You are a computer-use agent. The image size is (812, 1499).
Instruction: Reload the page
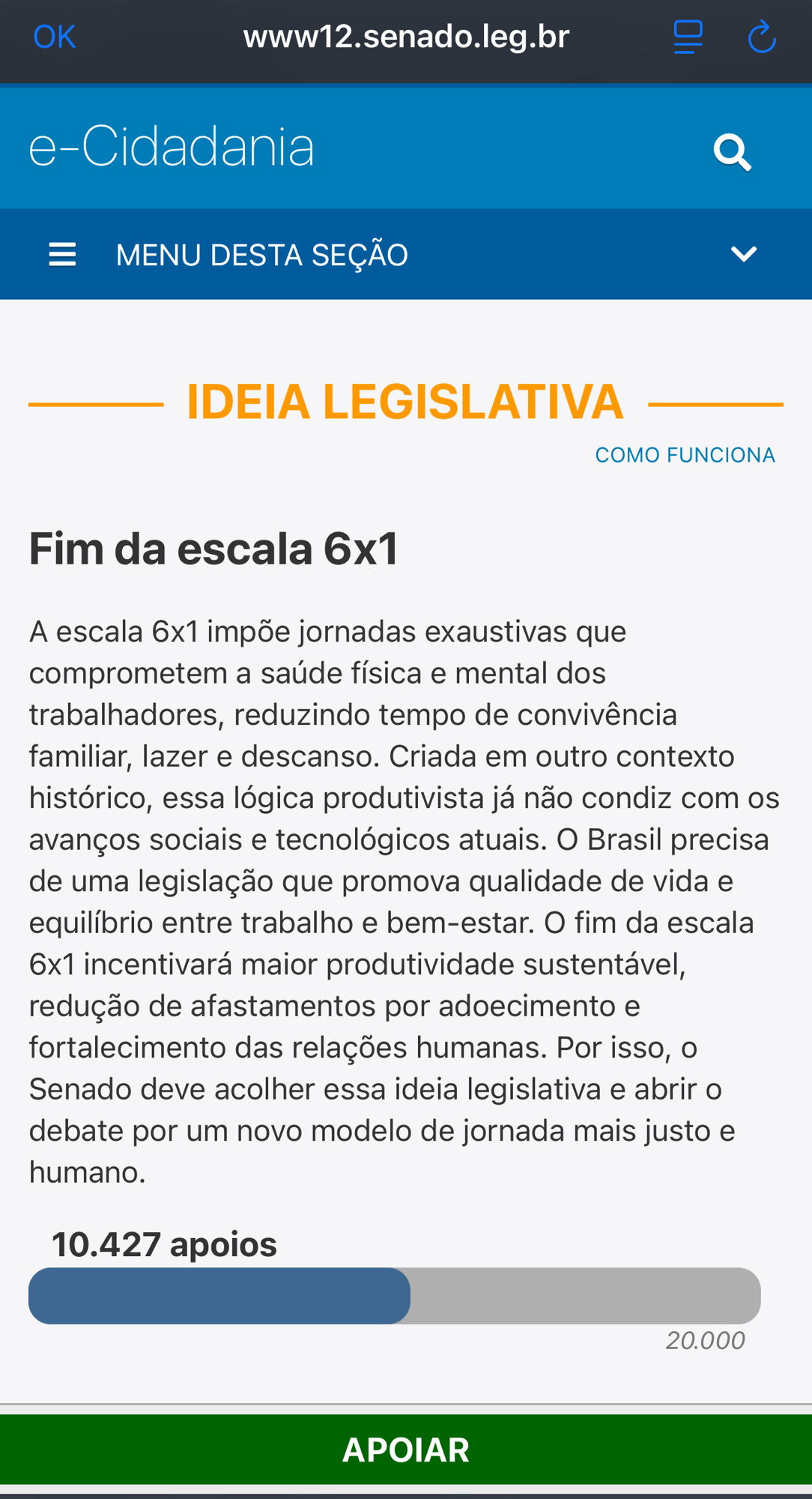tap(762, 37)
